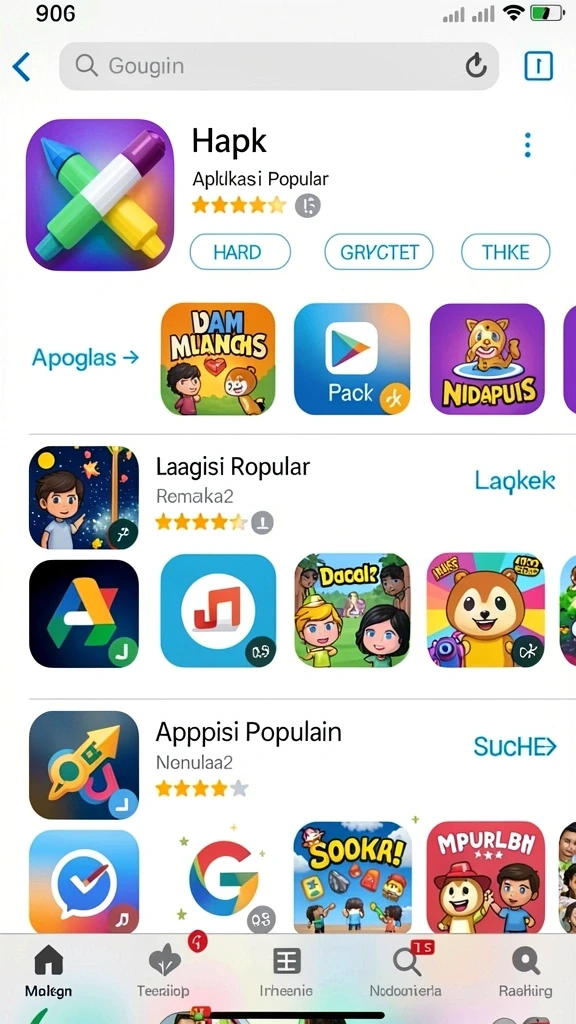Screen dimensions: 576x1024
Task: Open the square icon beside search bar
Action: coord(539,66)
